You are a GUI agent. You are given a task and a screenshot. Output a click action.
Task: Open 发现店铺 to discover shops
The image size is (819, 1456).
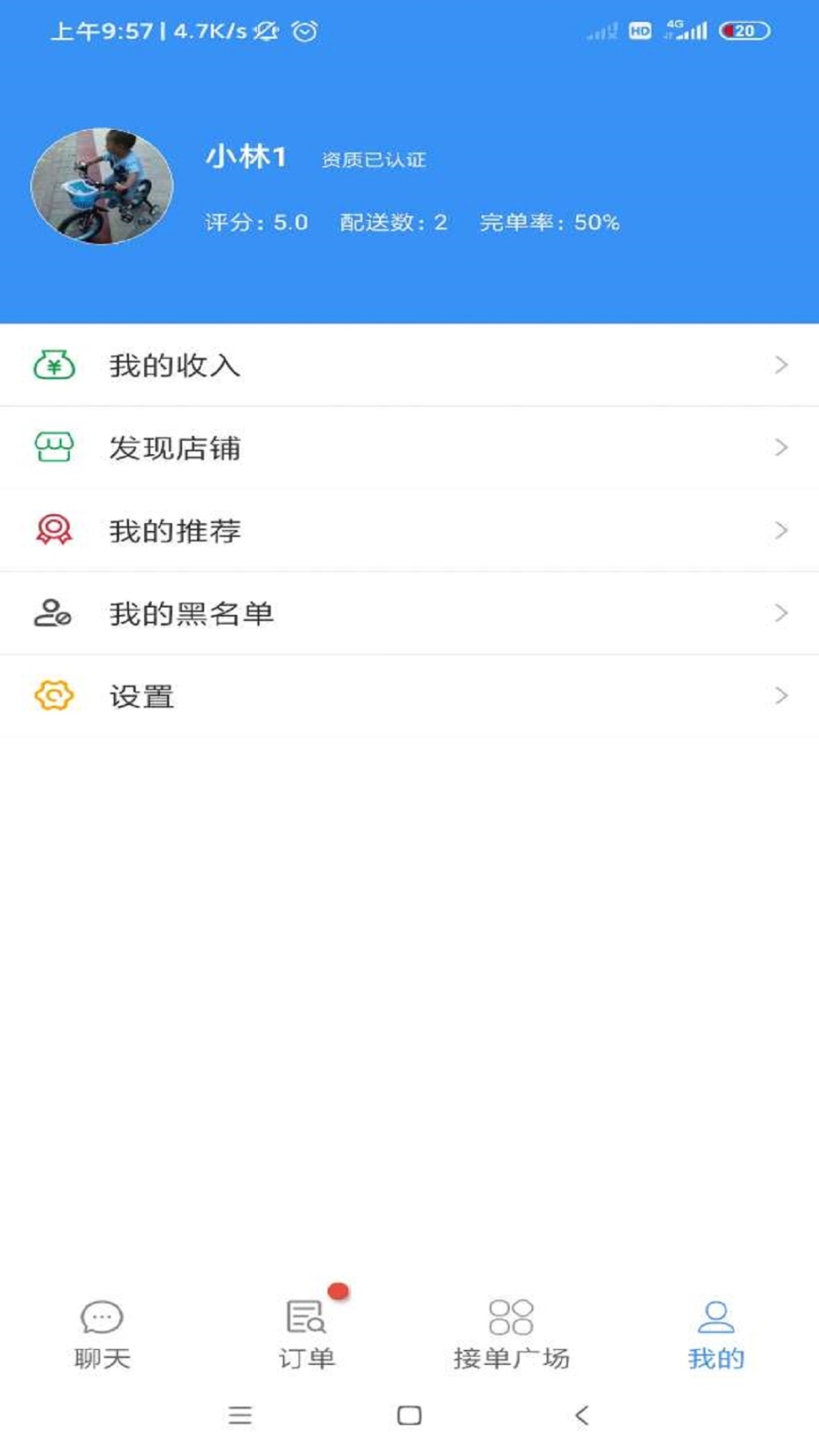click(409, 447)
